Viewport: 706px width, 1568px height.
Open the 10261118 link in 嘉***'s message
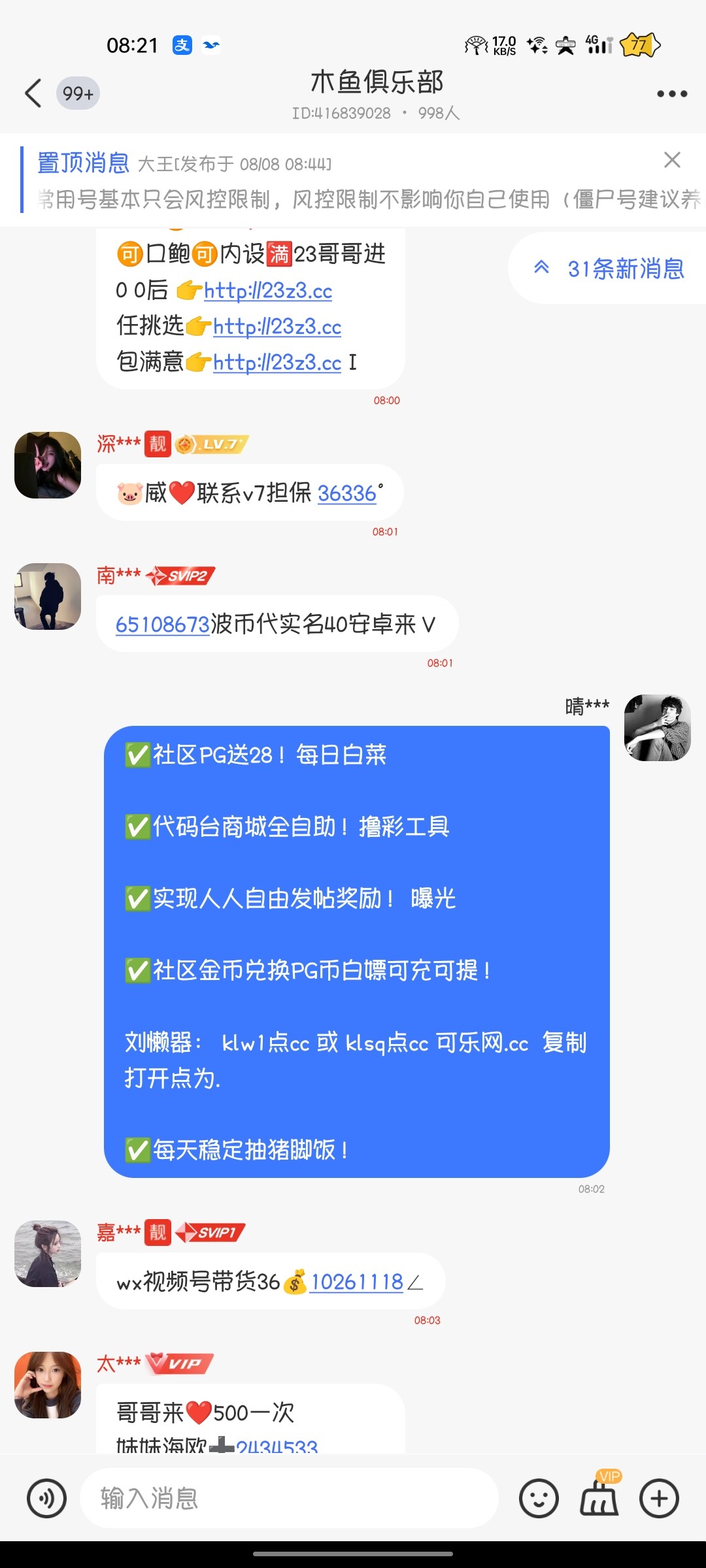(x=356, y=1282)
